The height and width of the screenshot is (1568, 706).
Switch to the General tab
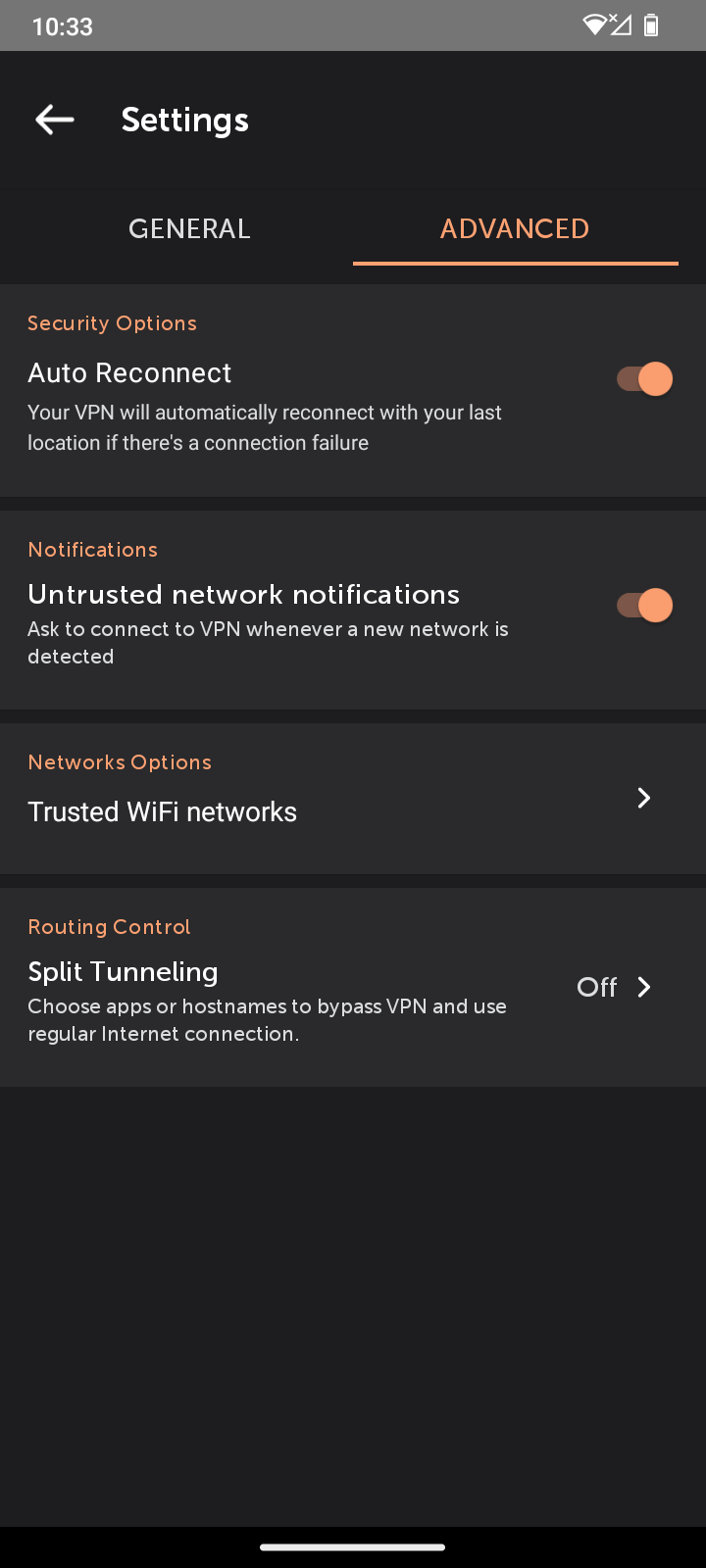(x=189, y=228)
